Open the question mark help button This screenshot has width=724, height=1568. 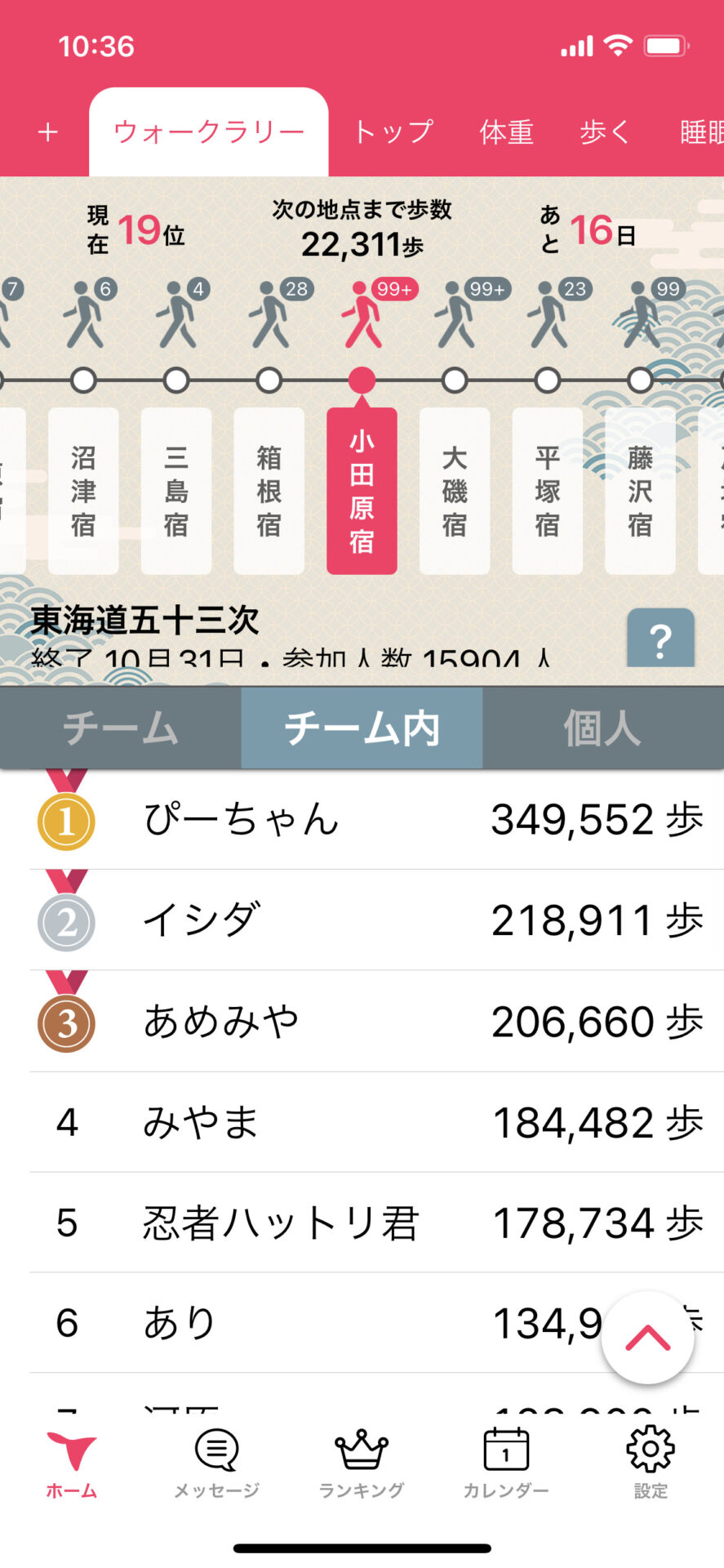tap(660, 641)
